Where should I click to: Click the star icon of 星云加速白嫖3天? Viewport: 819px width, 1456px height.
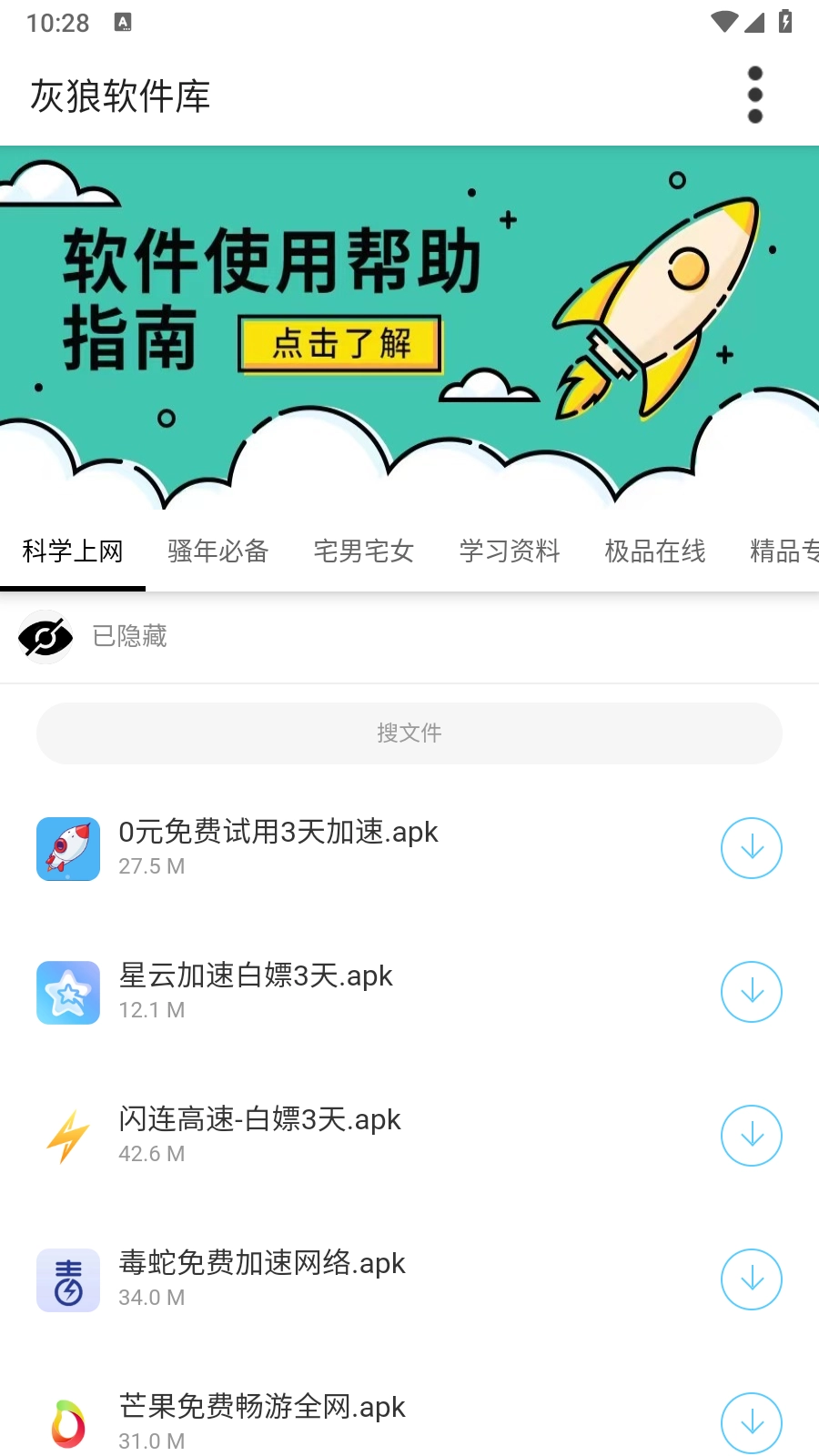[67, 992]
